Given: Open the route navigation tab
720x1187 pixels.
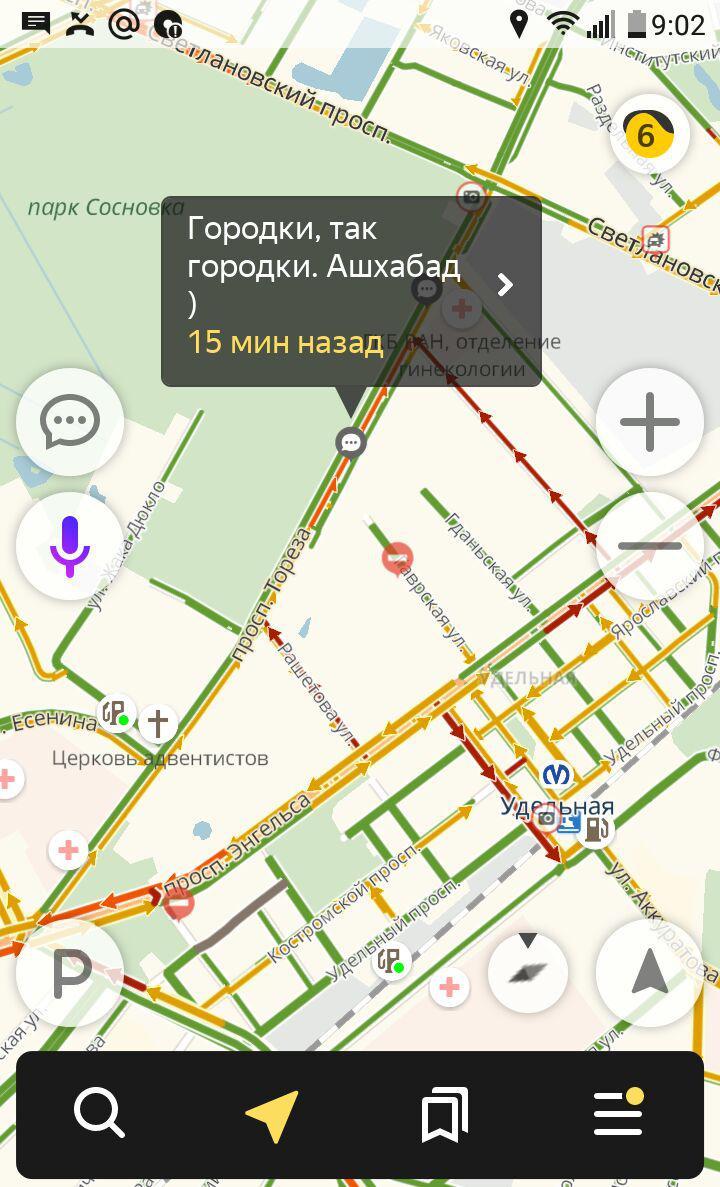Looking at the screenshot, I should [272, 1114].
